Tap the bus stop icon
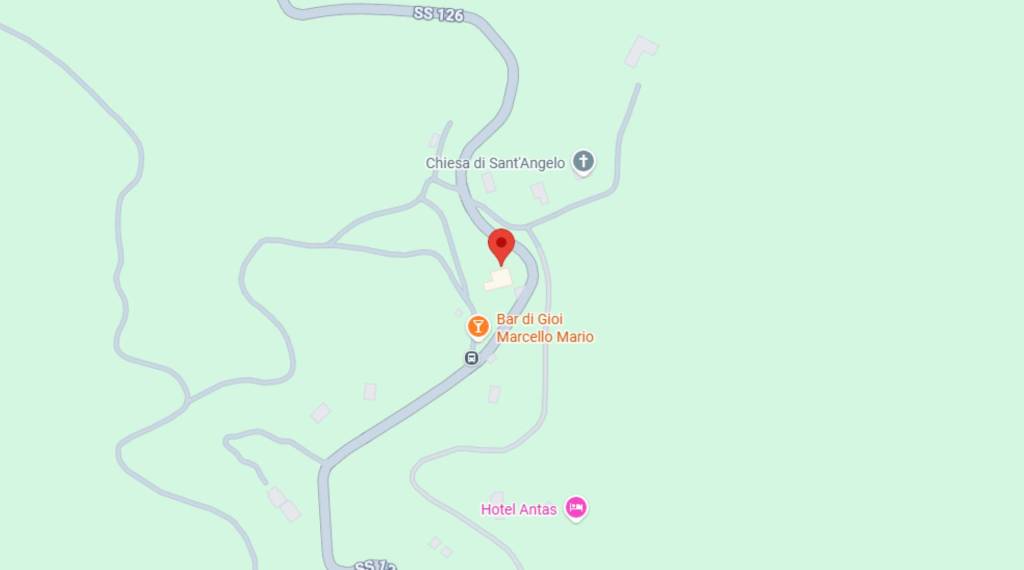 coord(471,357)
